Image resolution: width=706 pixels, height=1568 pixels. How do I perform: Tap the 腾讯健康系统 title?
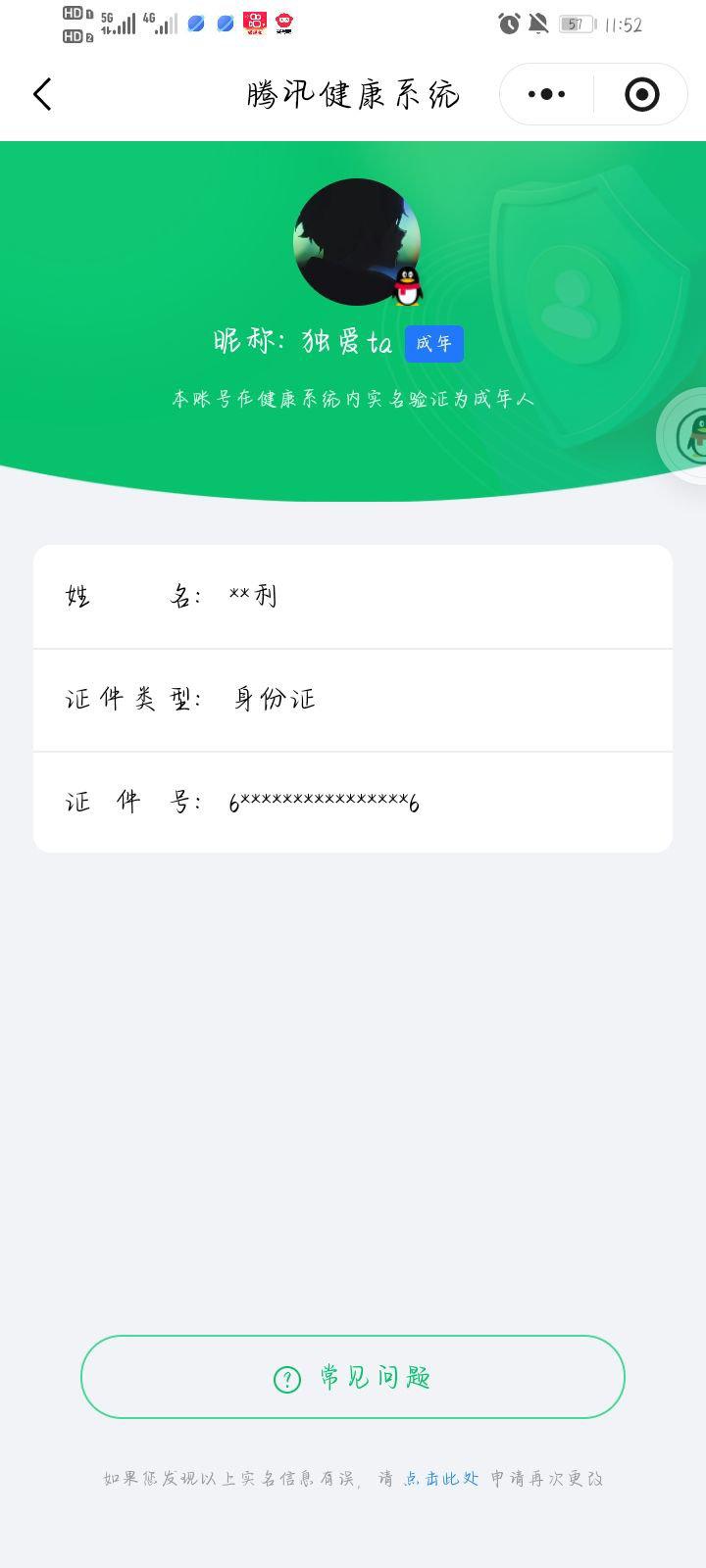[353, 94]
